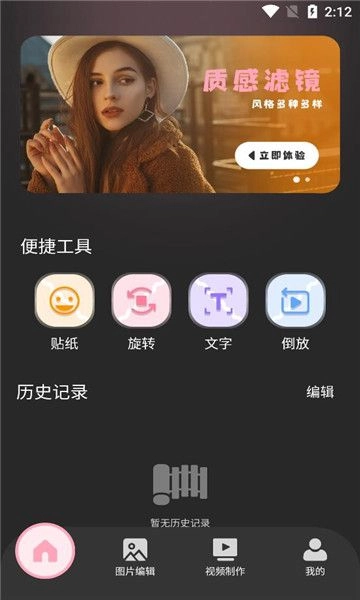Switch to the 视频制作 tab
This screenshot has height=600, width=360.
click(225, 557)
